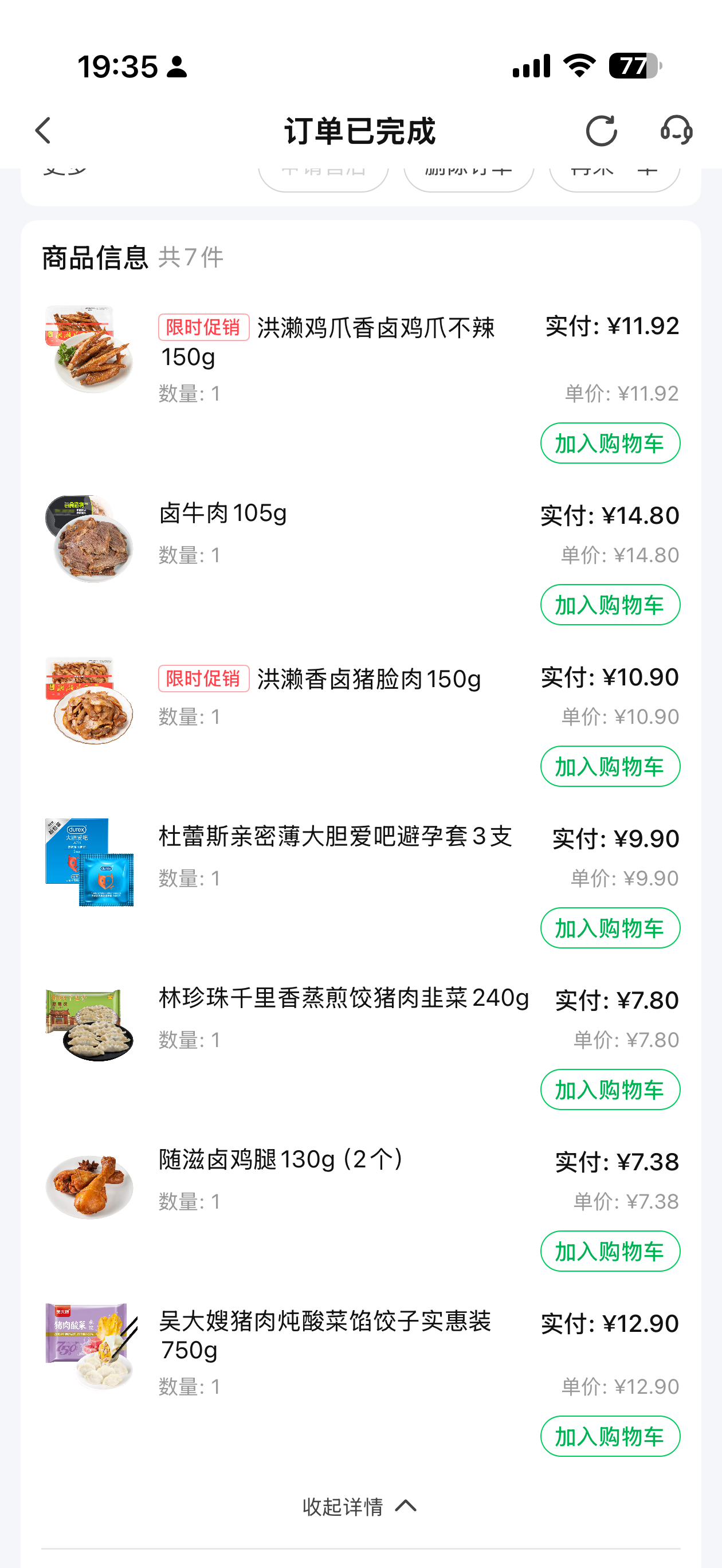Add the 杜蕾斯 item to the cart
This screenshot has width=722, height=1568.
(x=609, y=928)
